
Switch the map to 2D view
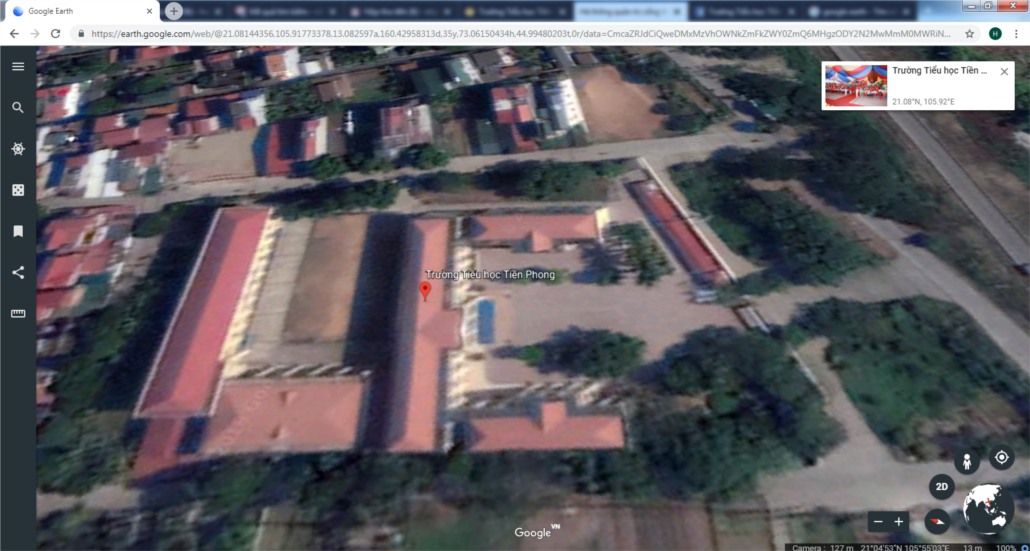coord(941,487)
